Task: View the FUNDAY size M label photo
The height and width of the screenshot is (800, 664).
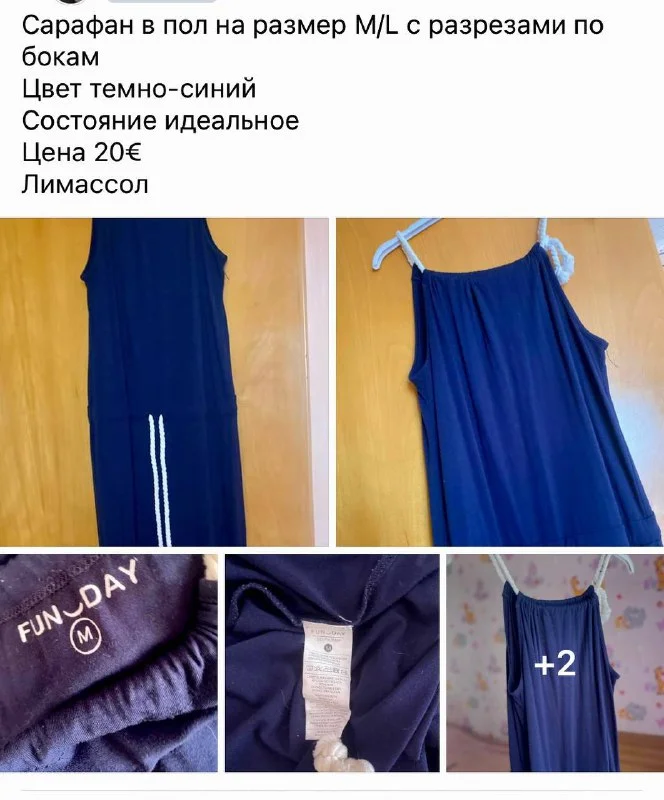Action: (x=108, y=662)
